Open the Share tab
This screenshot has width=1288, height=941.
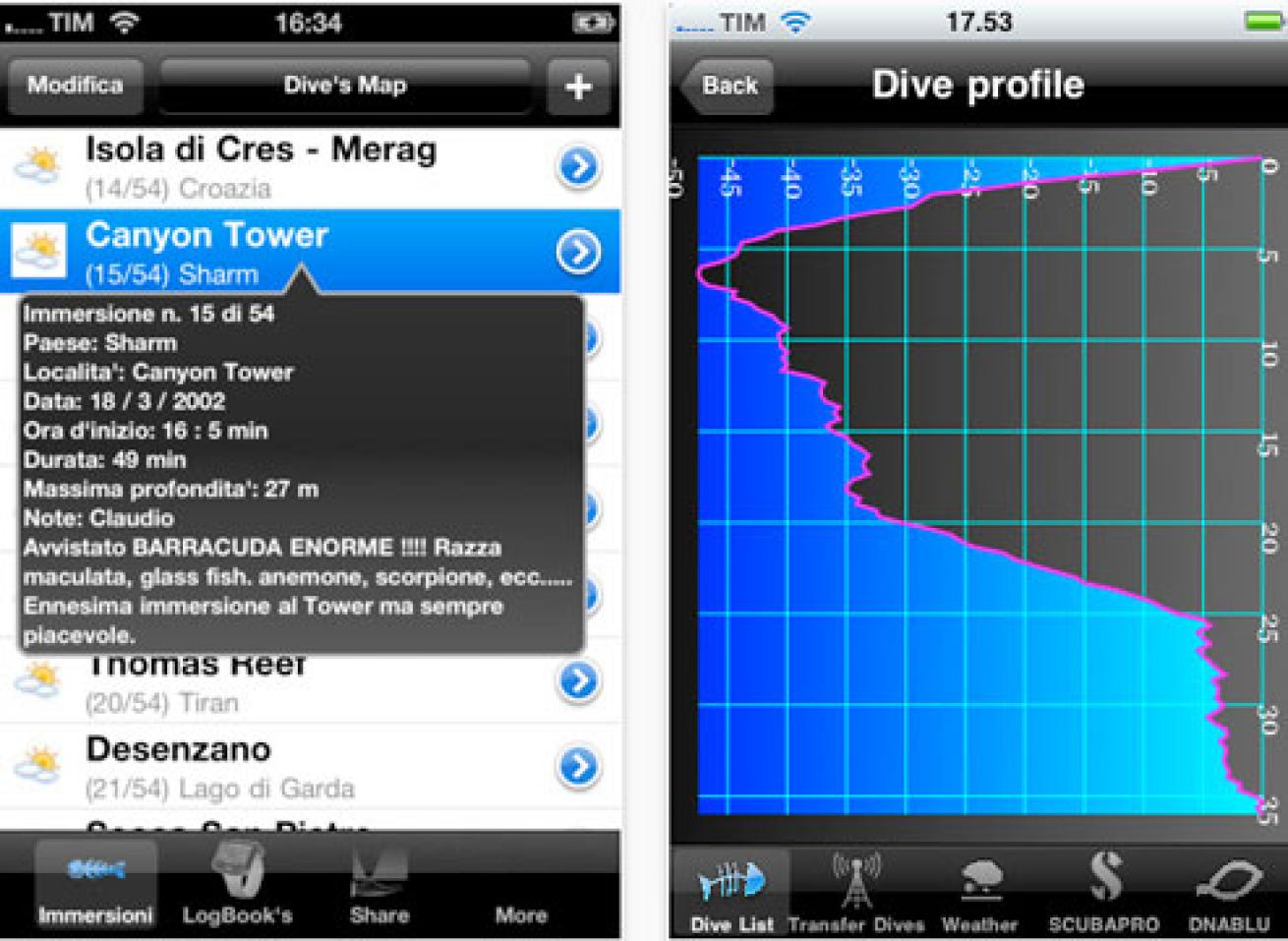pos(379,888)
